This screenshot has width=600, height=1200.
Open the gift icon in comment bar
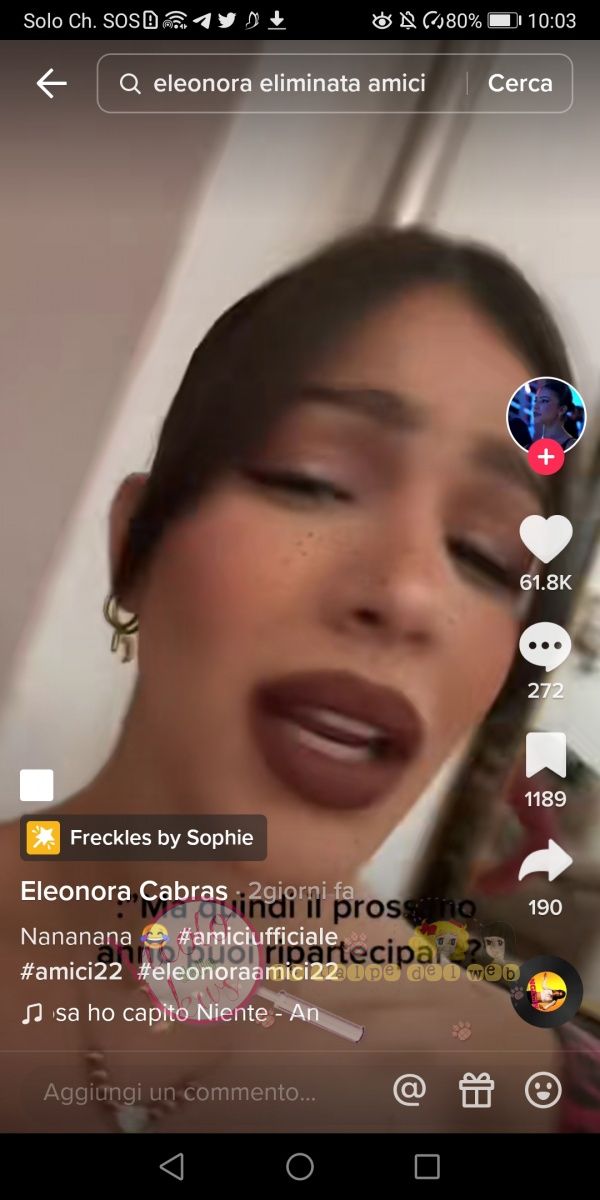[477, 1091]
